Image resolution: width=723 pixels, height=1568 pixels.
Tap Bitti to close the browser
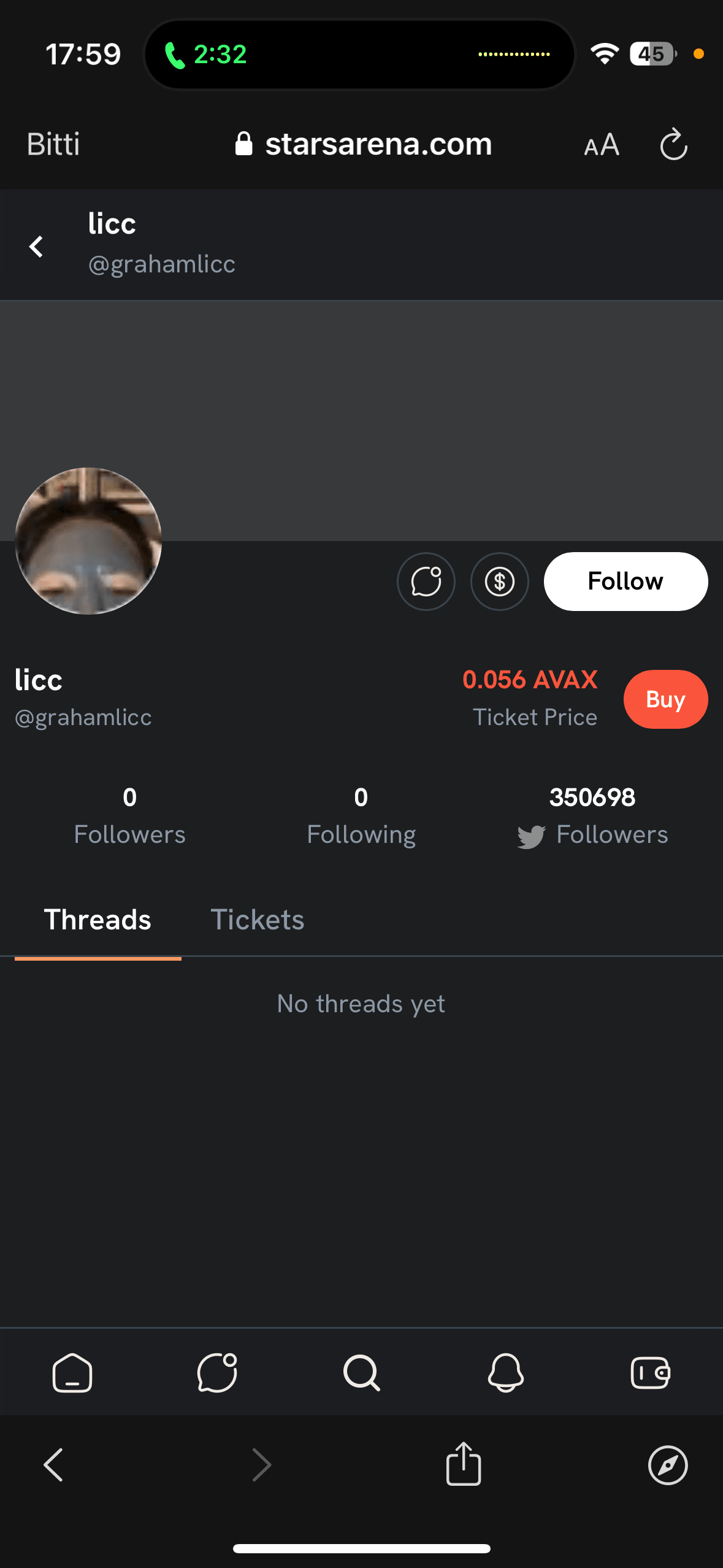click(x=53, y=145)
